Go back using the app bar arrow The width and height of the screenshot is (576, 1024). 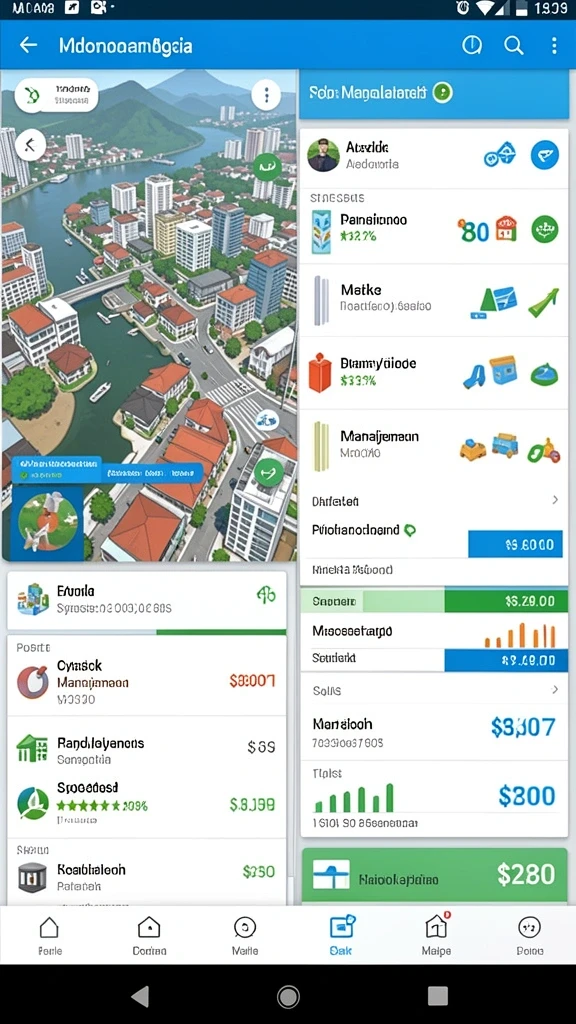pos(28,45)
